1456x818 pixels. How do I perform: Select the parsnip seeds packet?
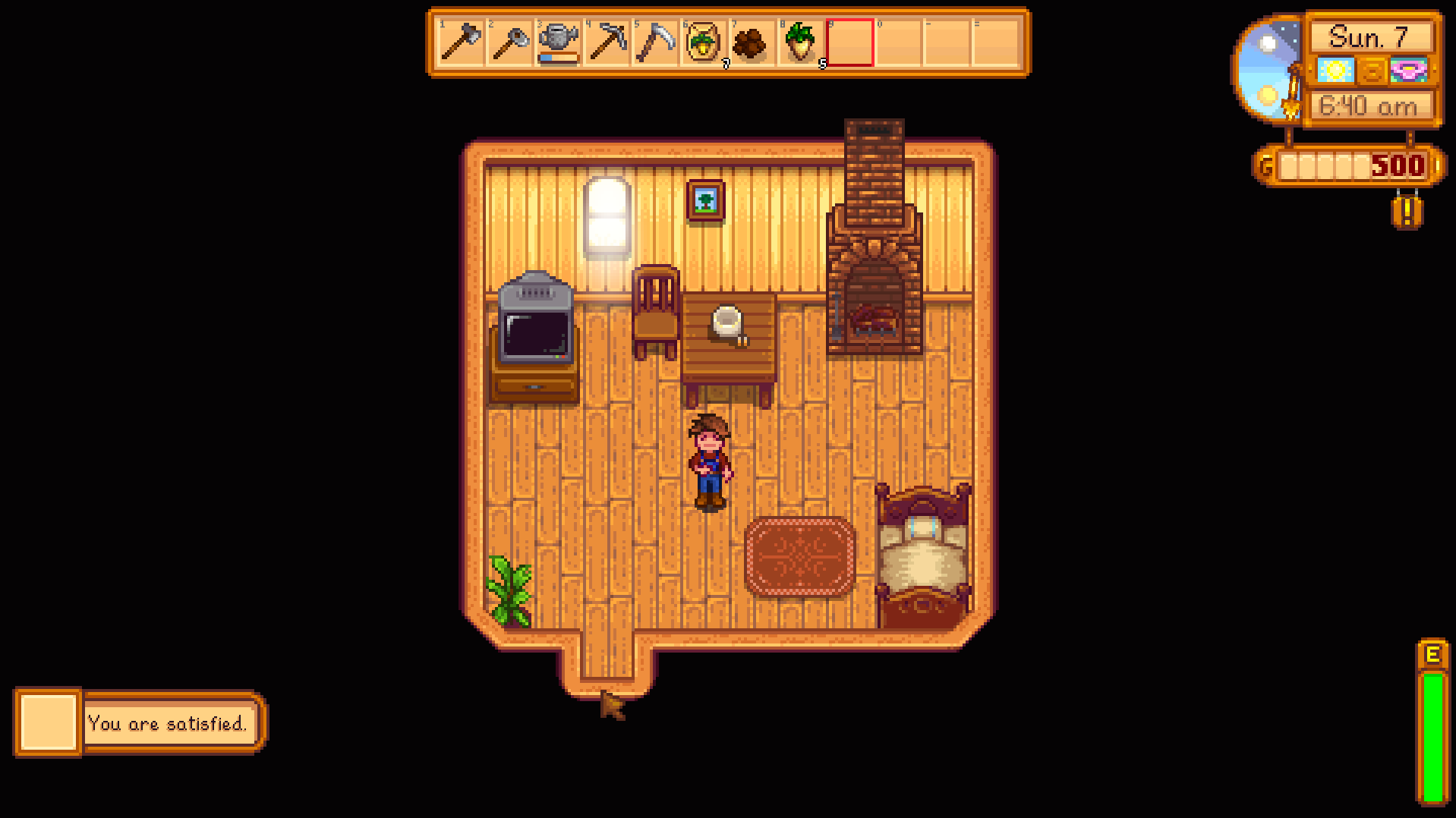point(704,42)
